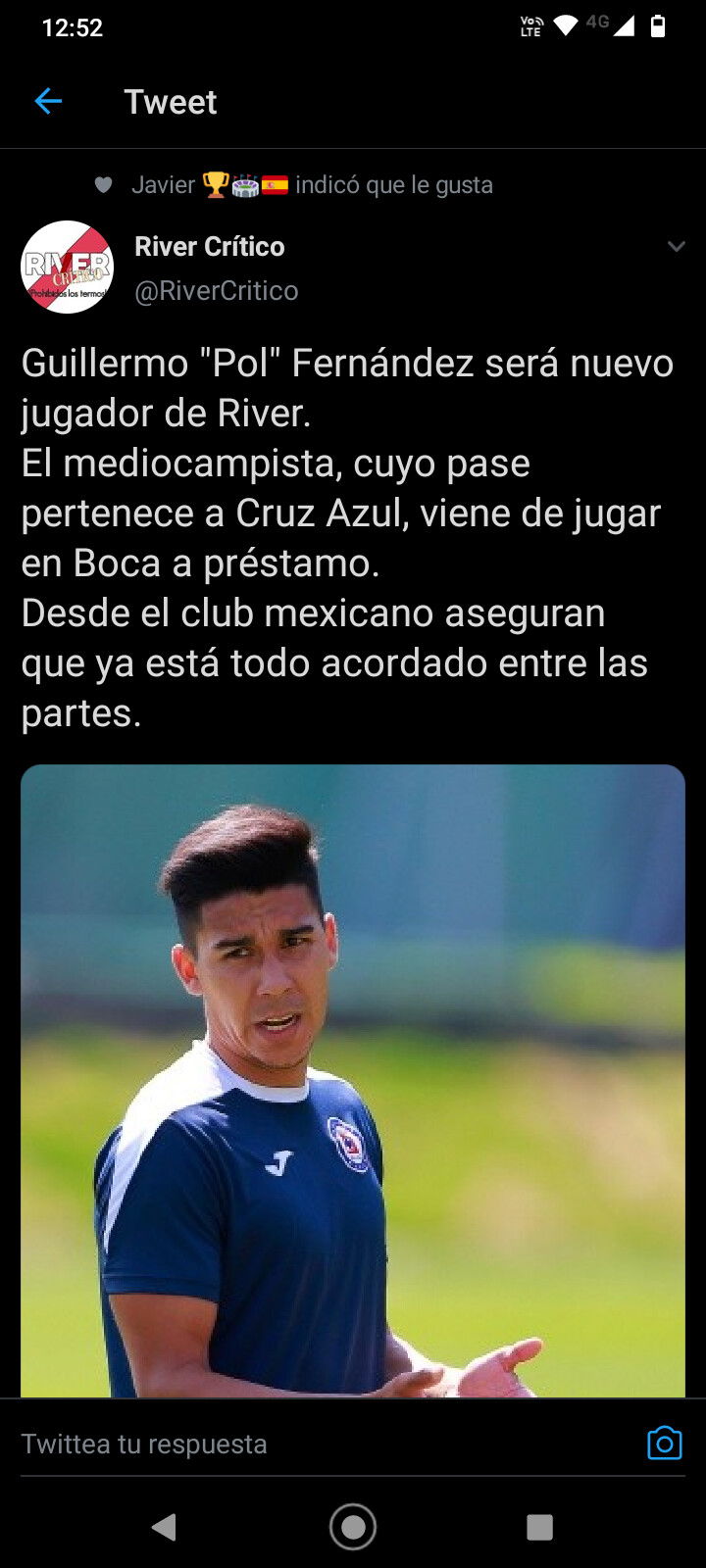706x1568 pixels.
Task: Open the @RiverCritico handle
Action: (216, 291)
